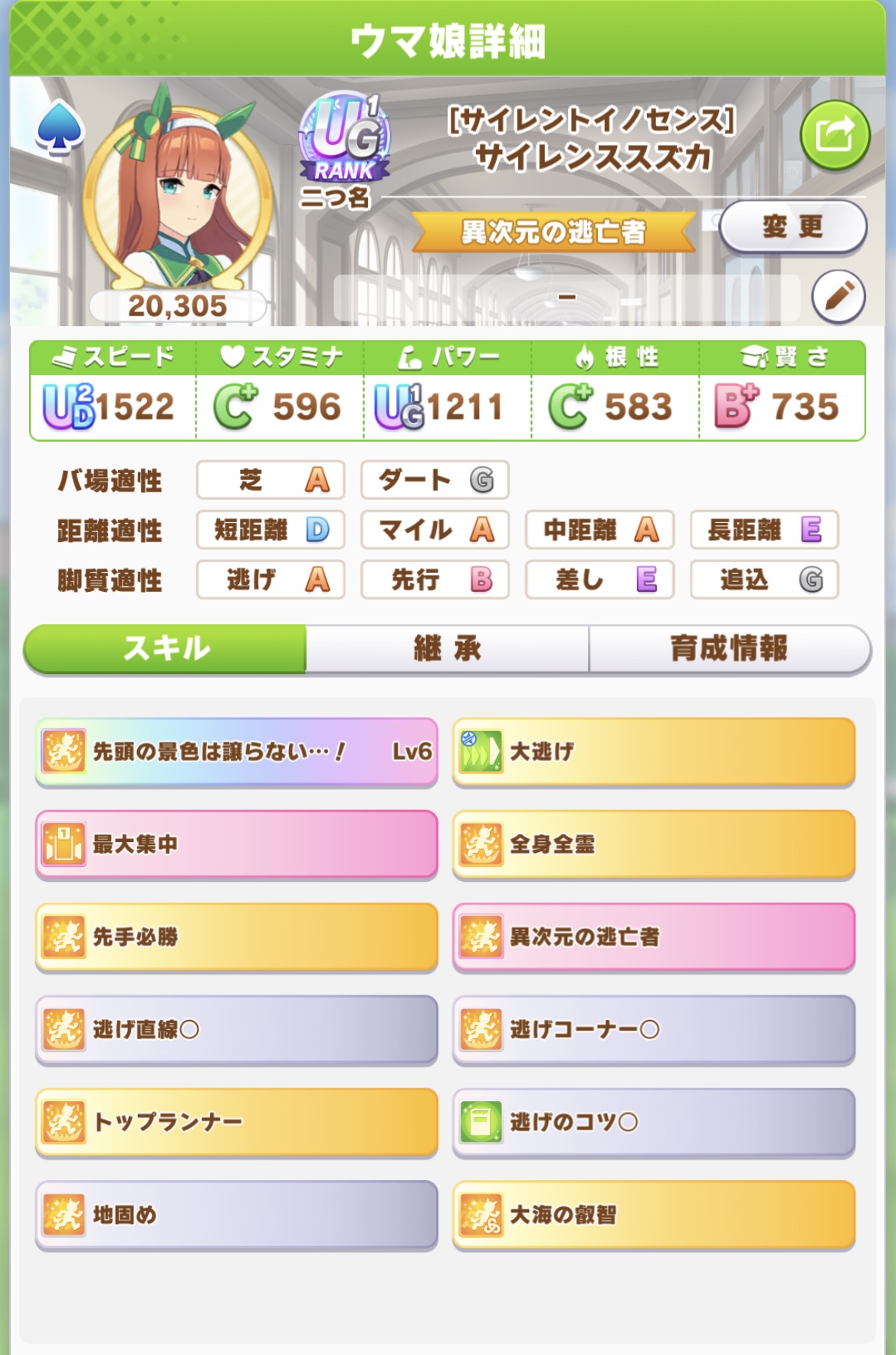Tap the pencil edit memo icon

(x=838, y=296)
